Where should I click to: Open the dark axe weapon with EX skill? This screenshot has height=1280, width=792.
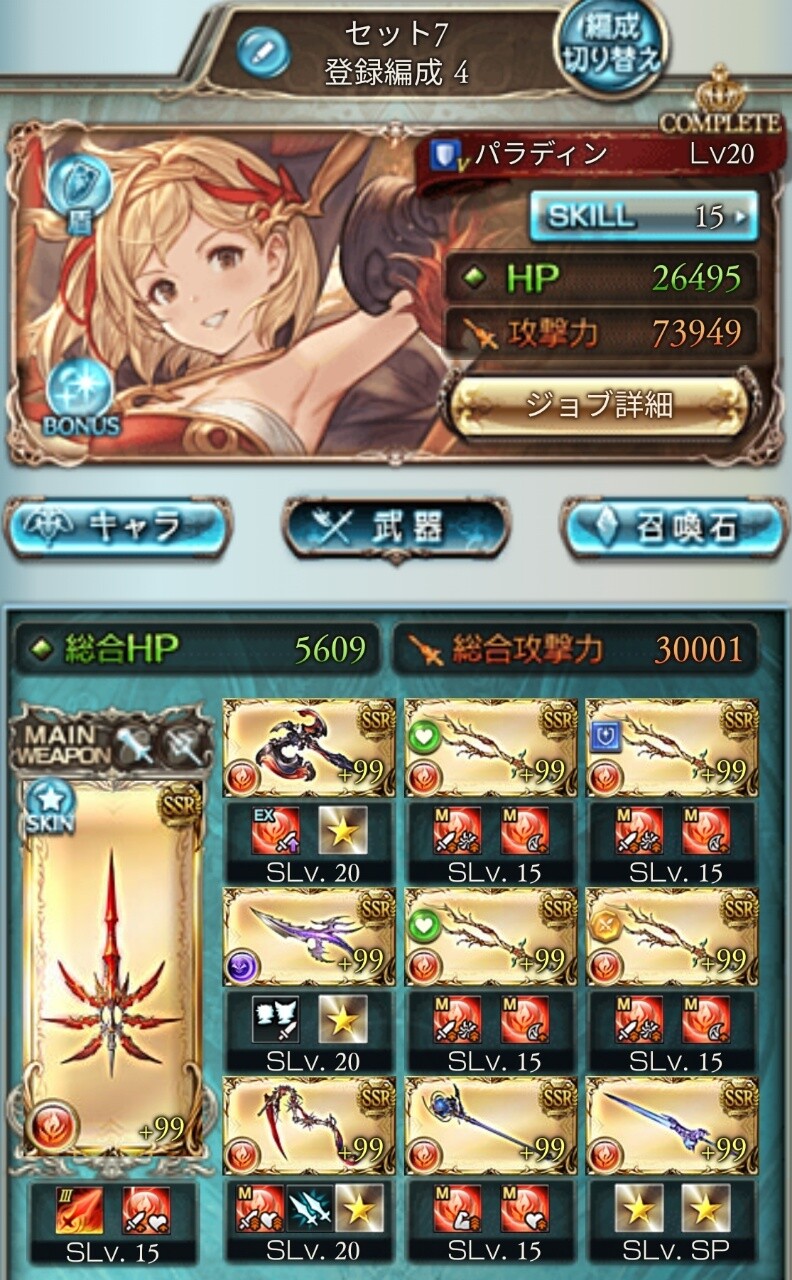(308, 748)
